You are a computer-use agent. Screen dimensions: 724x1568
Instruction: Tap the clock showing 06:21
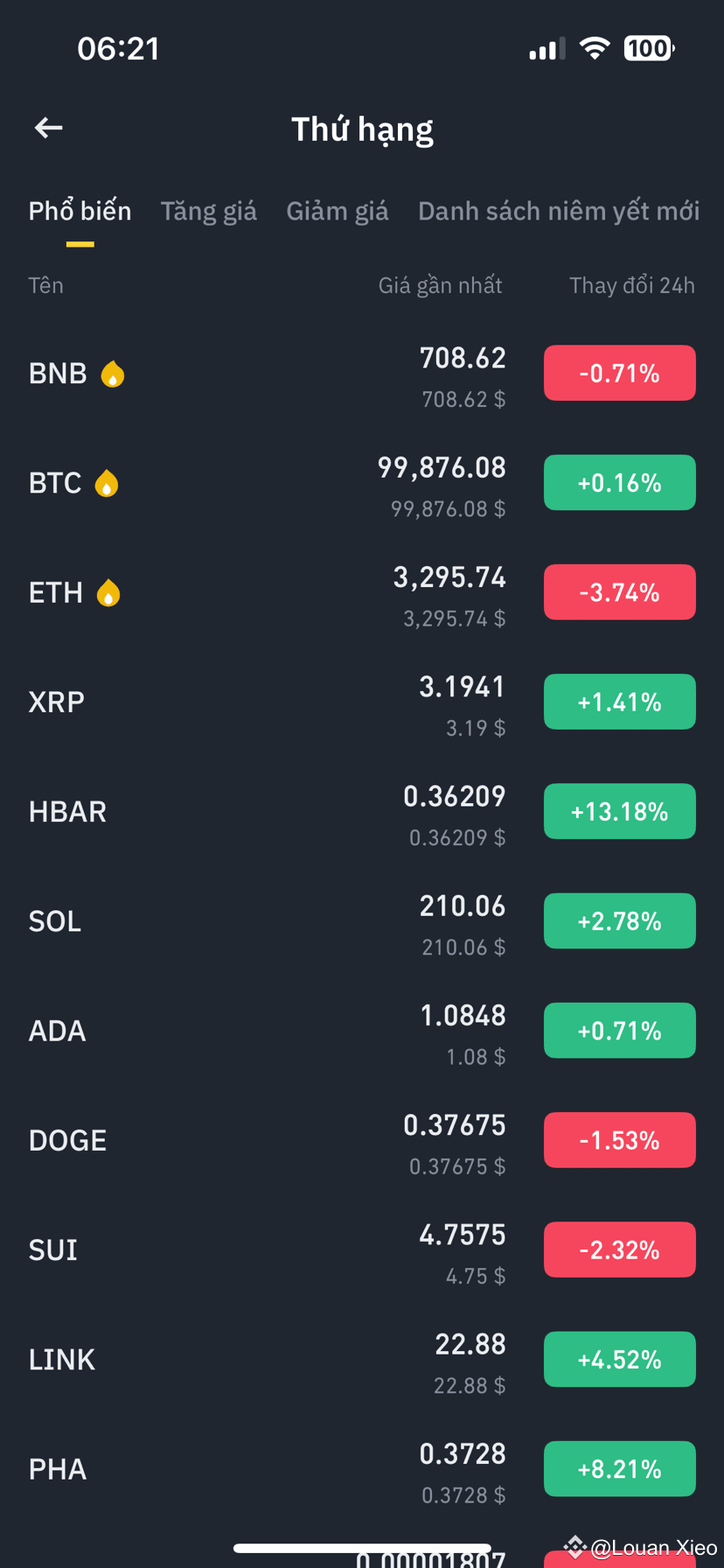click(x=119, y=48)
